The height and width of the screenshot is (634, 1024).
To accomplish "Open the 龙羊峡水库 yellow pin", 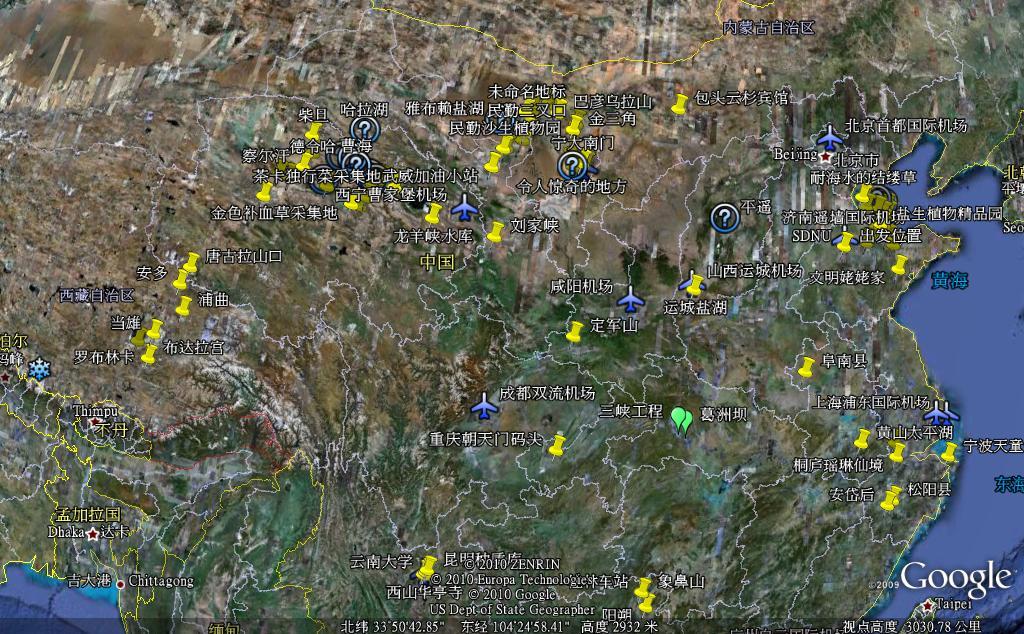I will 432,214.
